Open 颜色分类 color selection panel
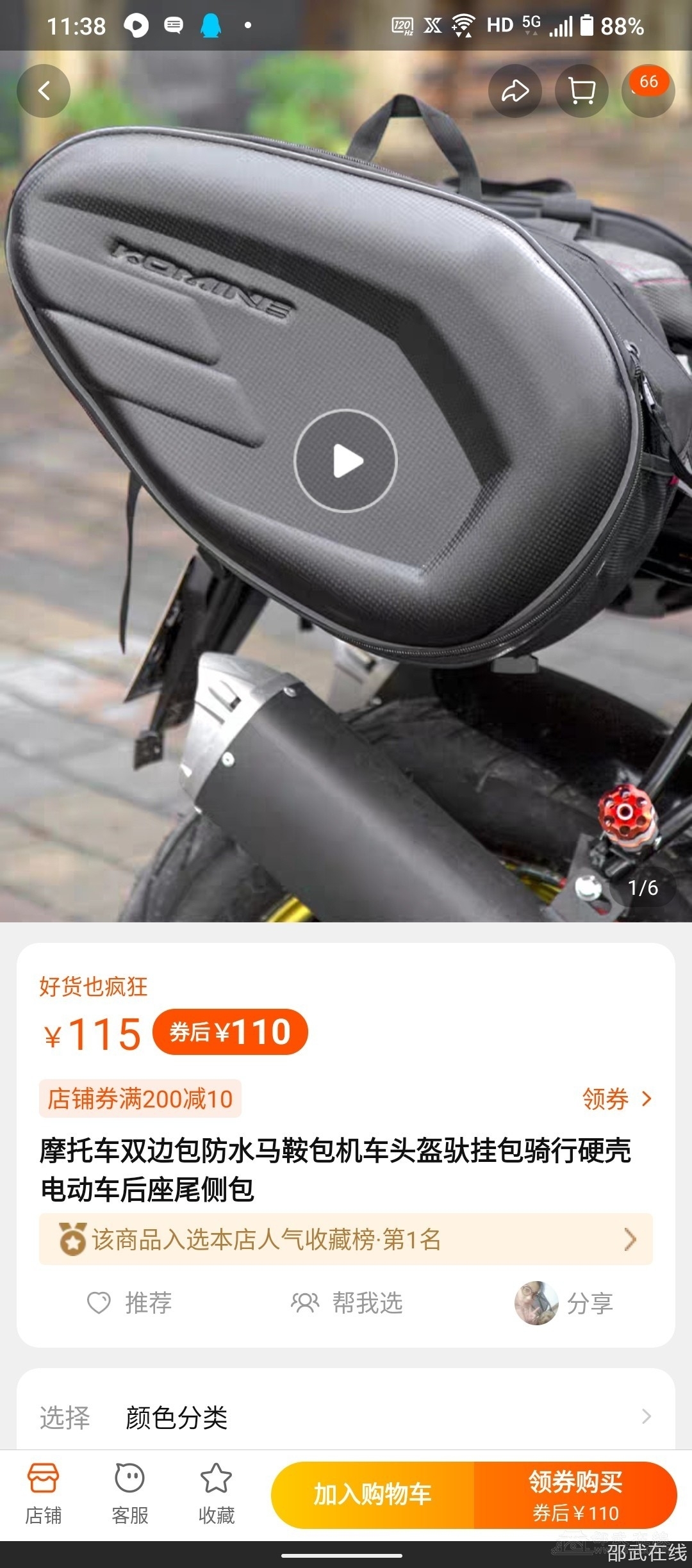 click(x=346, y=1417)
